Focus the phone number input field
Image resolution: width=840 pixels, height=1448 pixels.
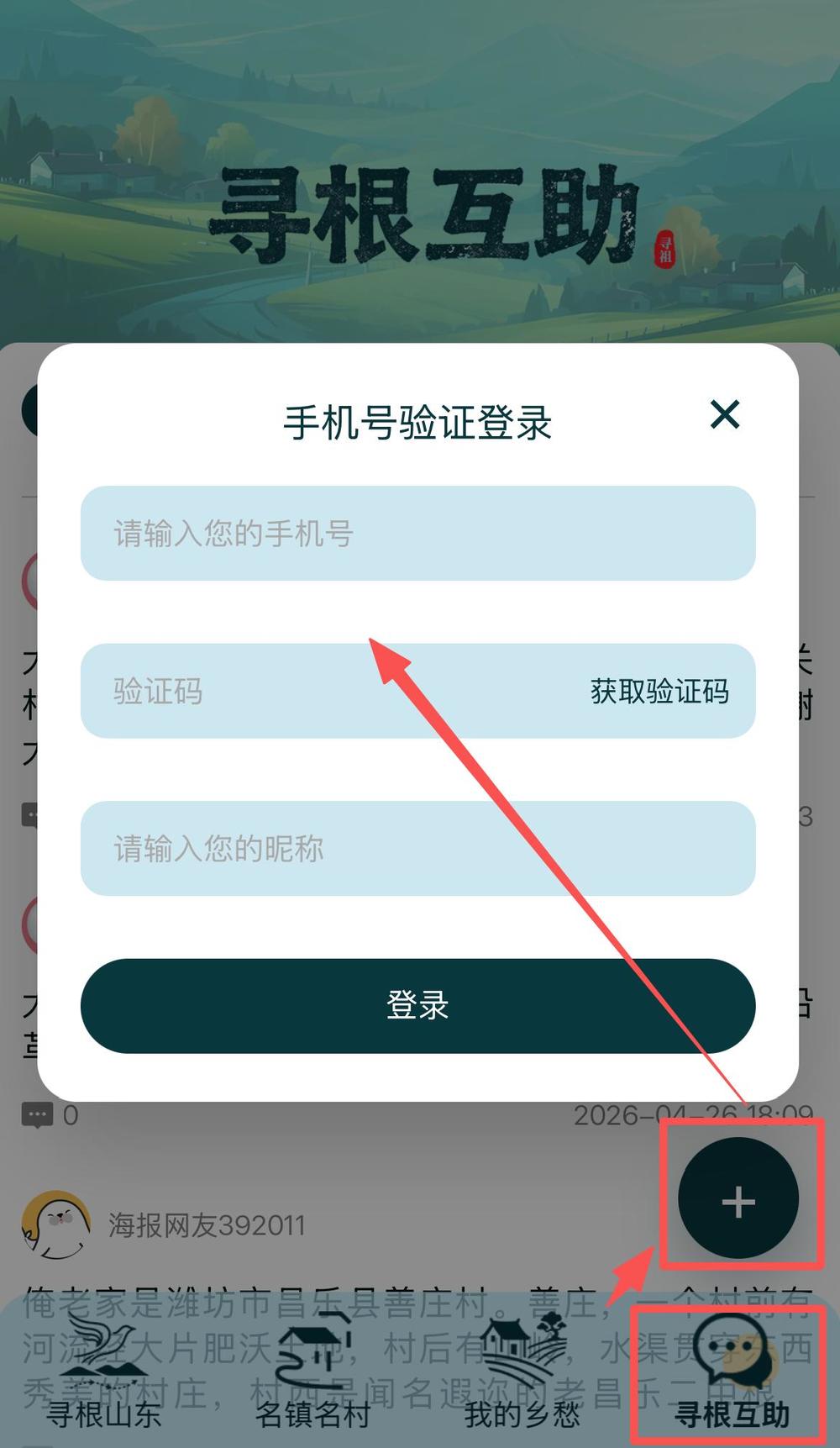[417, 534]
